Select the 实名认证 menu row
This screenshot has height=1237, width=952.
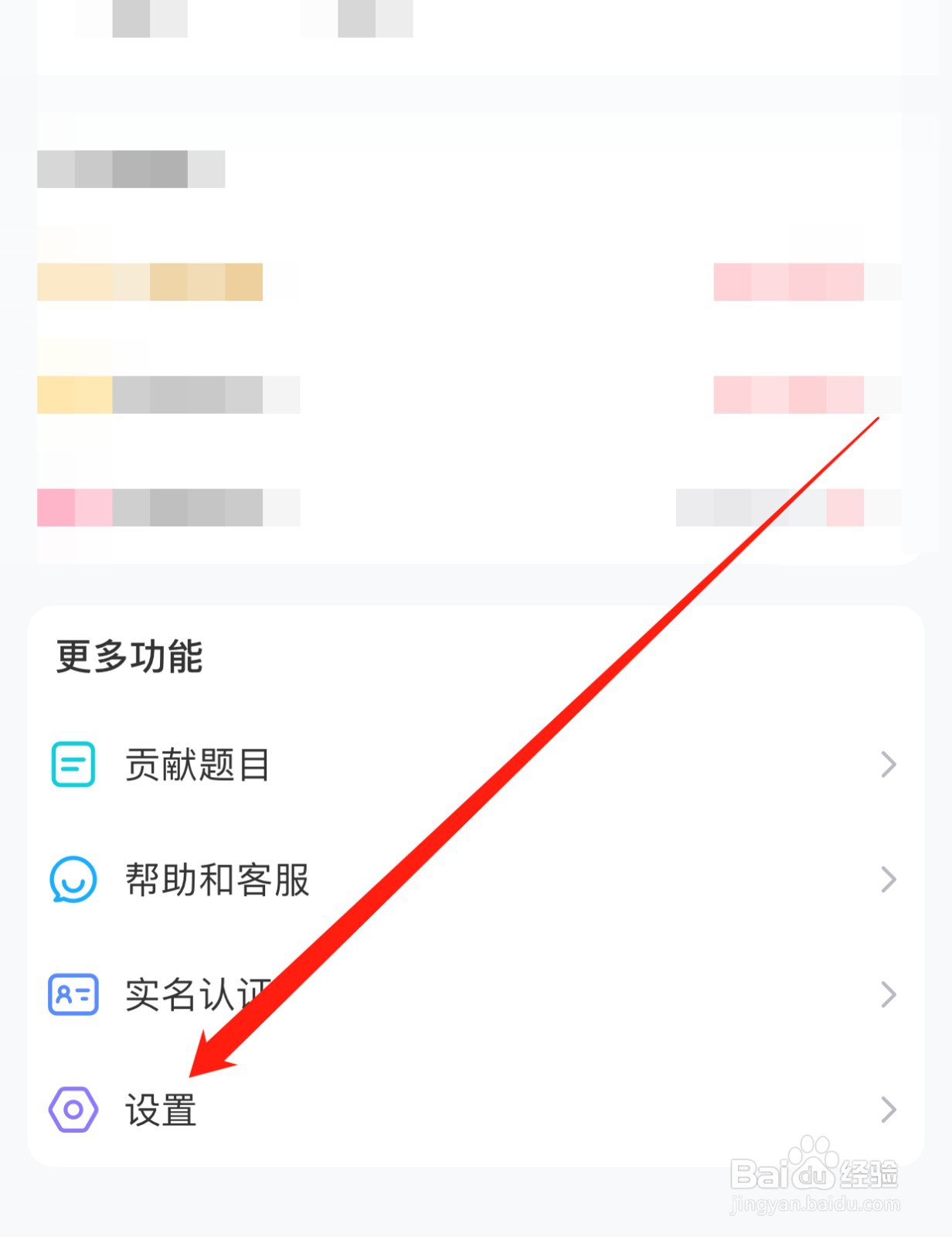pyautogui.click(x=196, y=995)
